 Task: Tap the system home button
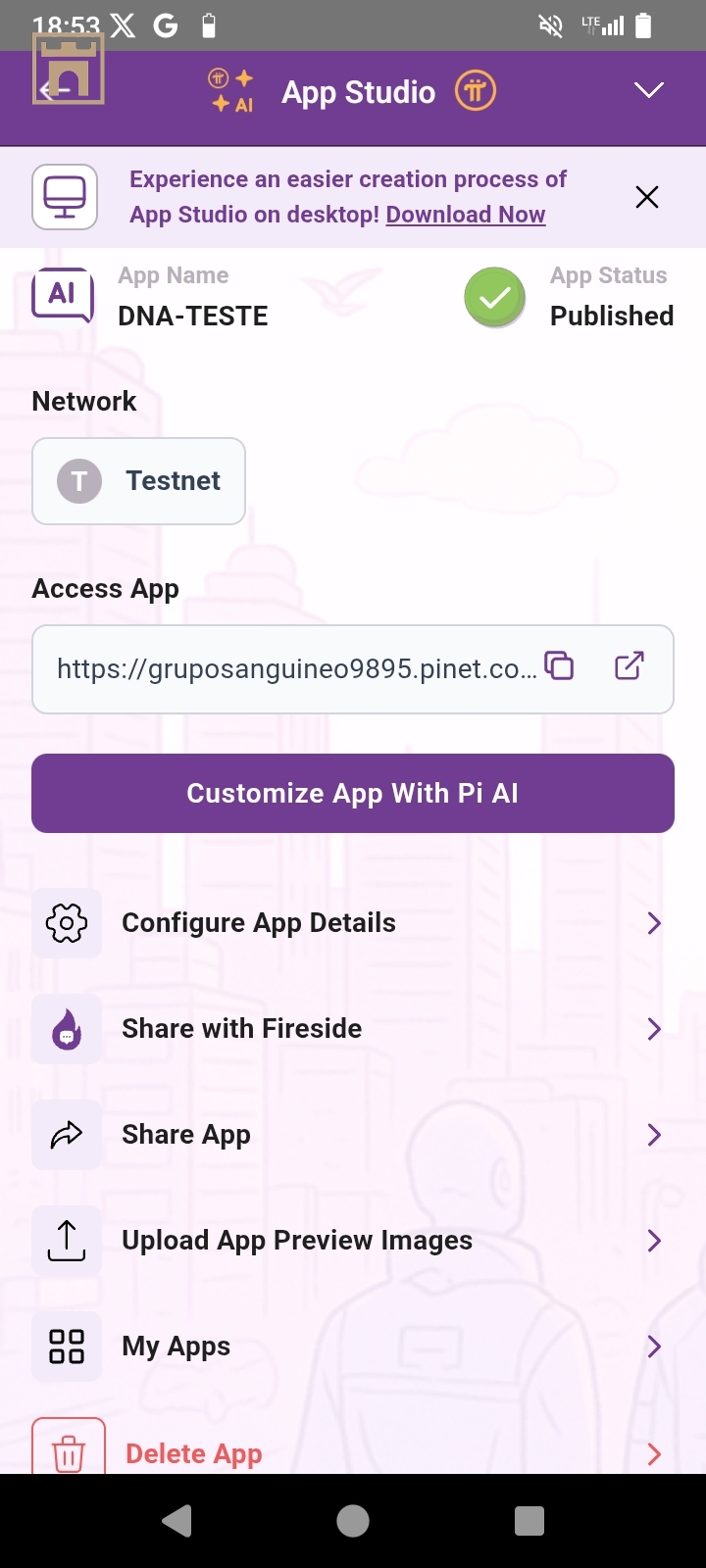(353, 1521)
